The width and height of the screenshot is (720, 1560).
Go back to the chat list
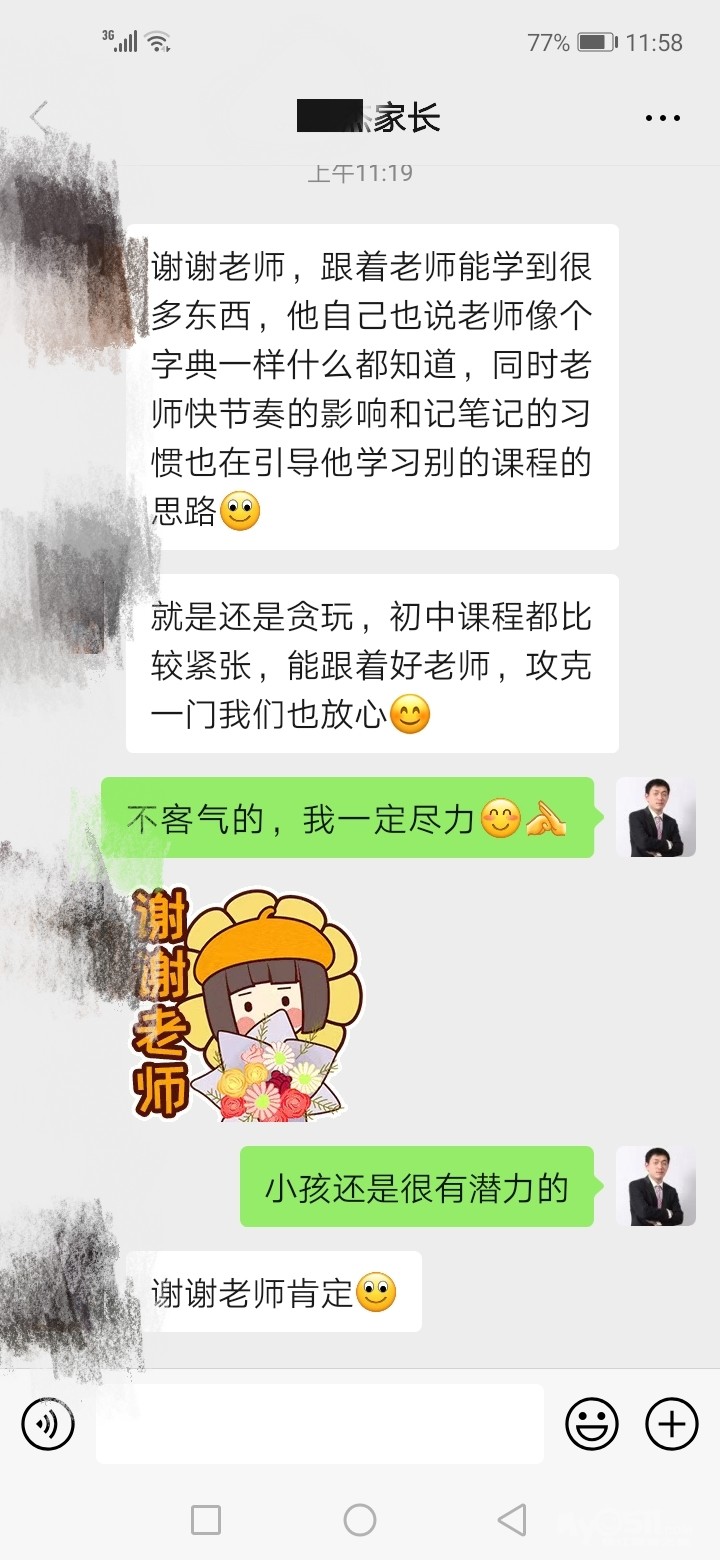40,119
